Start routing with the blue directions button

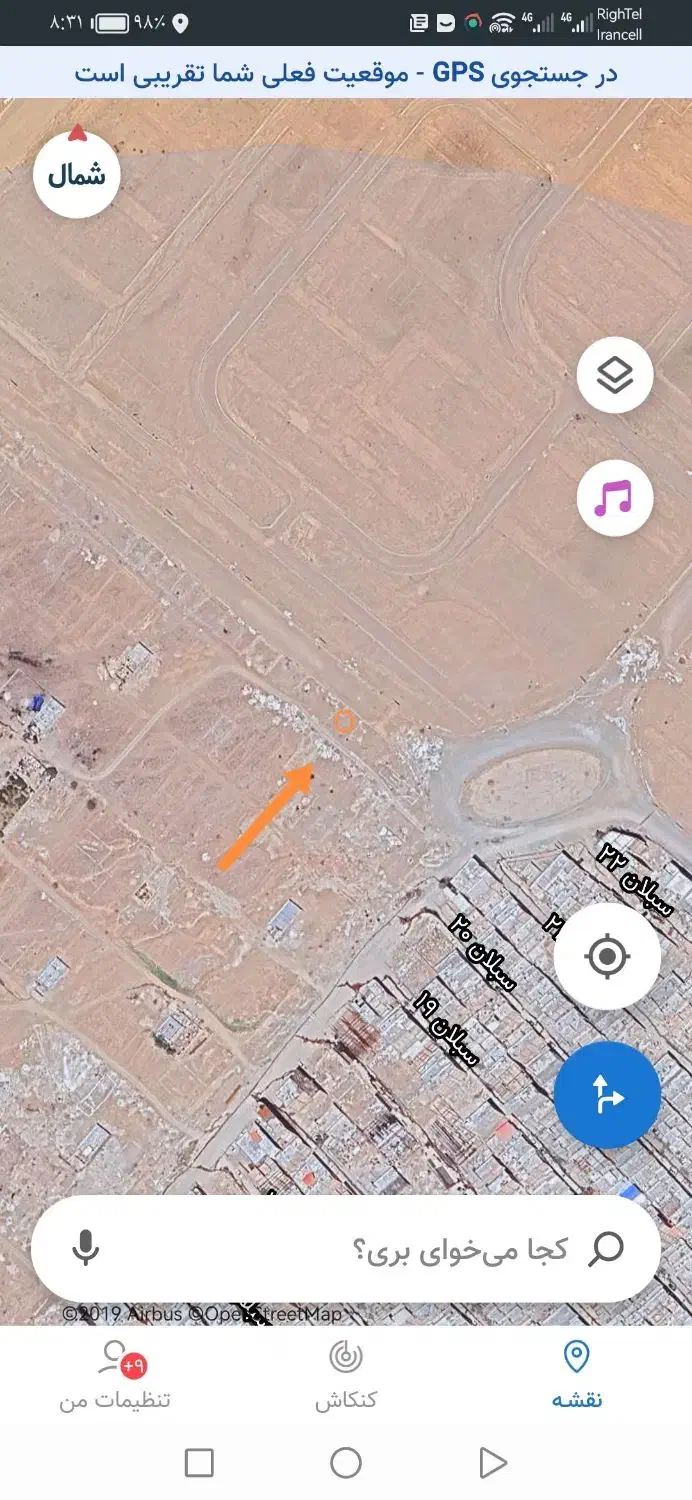coord(607,1095)
